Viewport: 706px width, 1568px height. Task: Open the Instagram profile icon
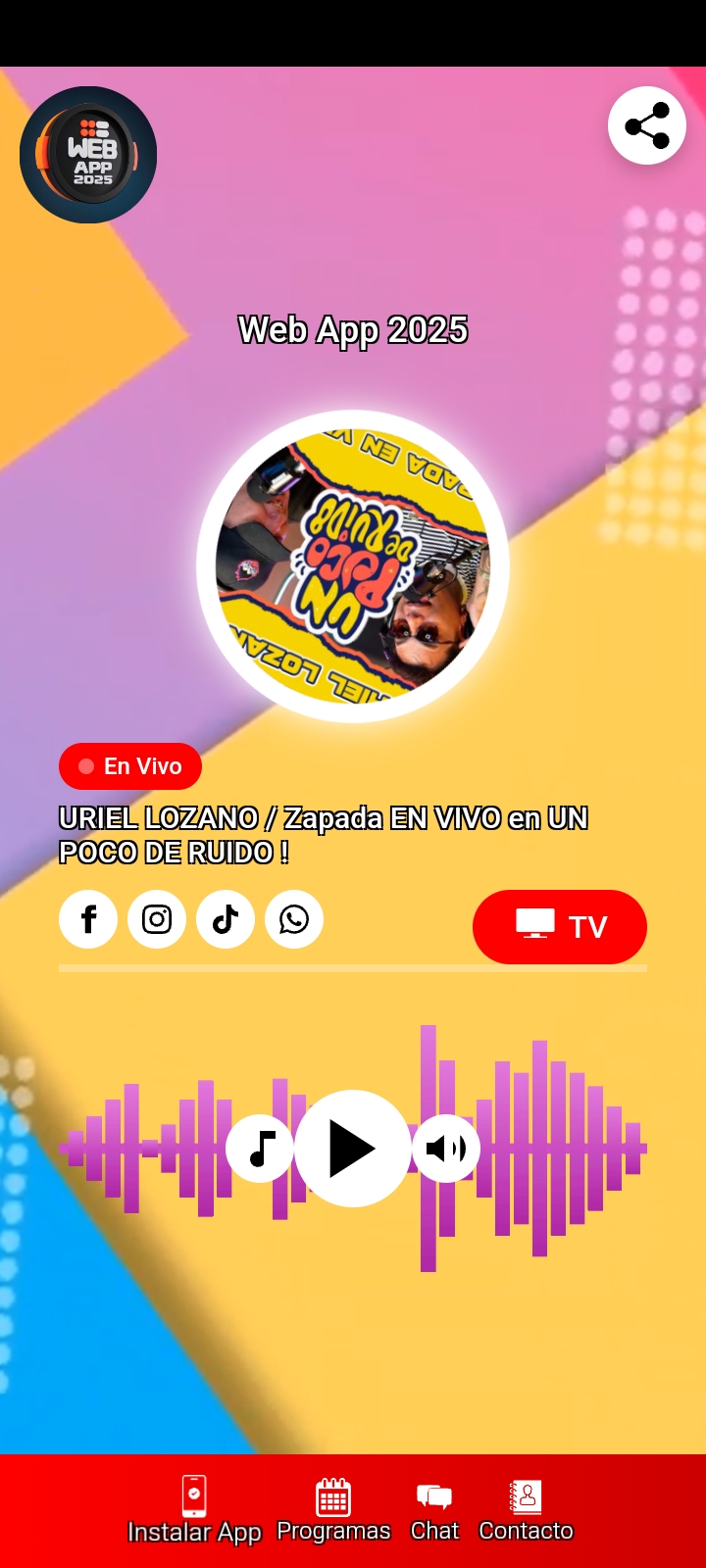click(157, 919)
